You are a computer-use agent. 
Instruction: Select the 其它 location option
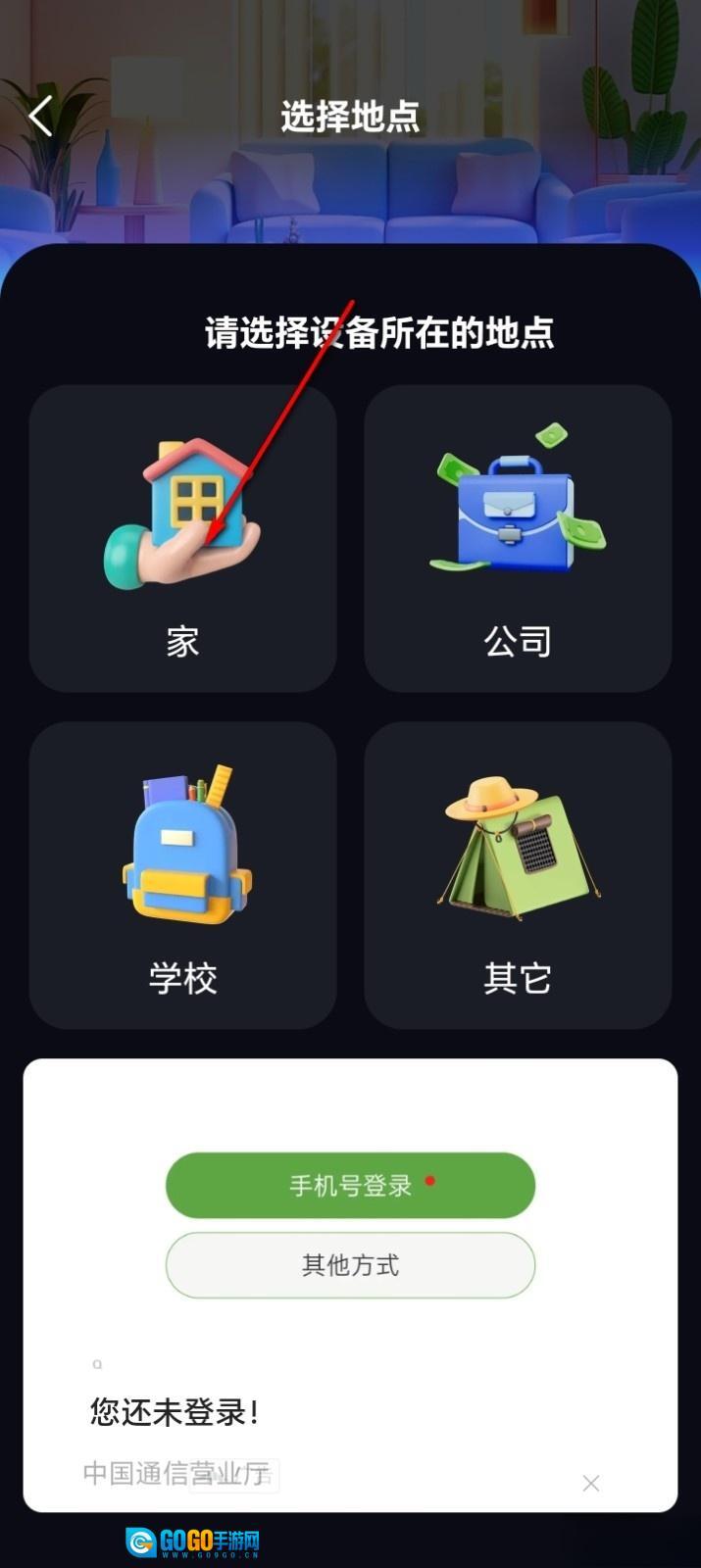pyautogui.click(x=518, y=875)
